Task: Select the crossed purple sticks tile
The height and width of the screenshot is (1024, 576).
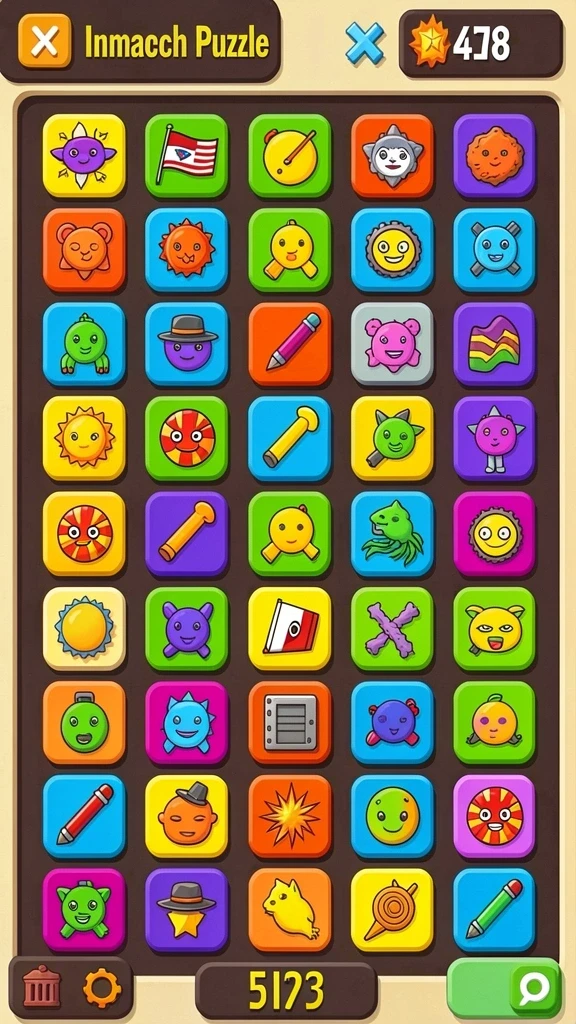Action: tap(392, 628)
